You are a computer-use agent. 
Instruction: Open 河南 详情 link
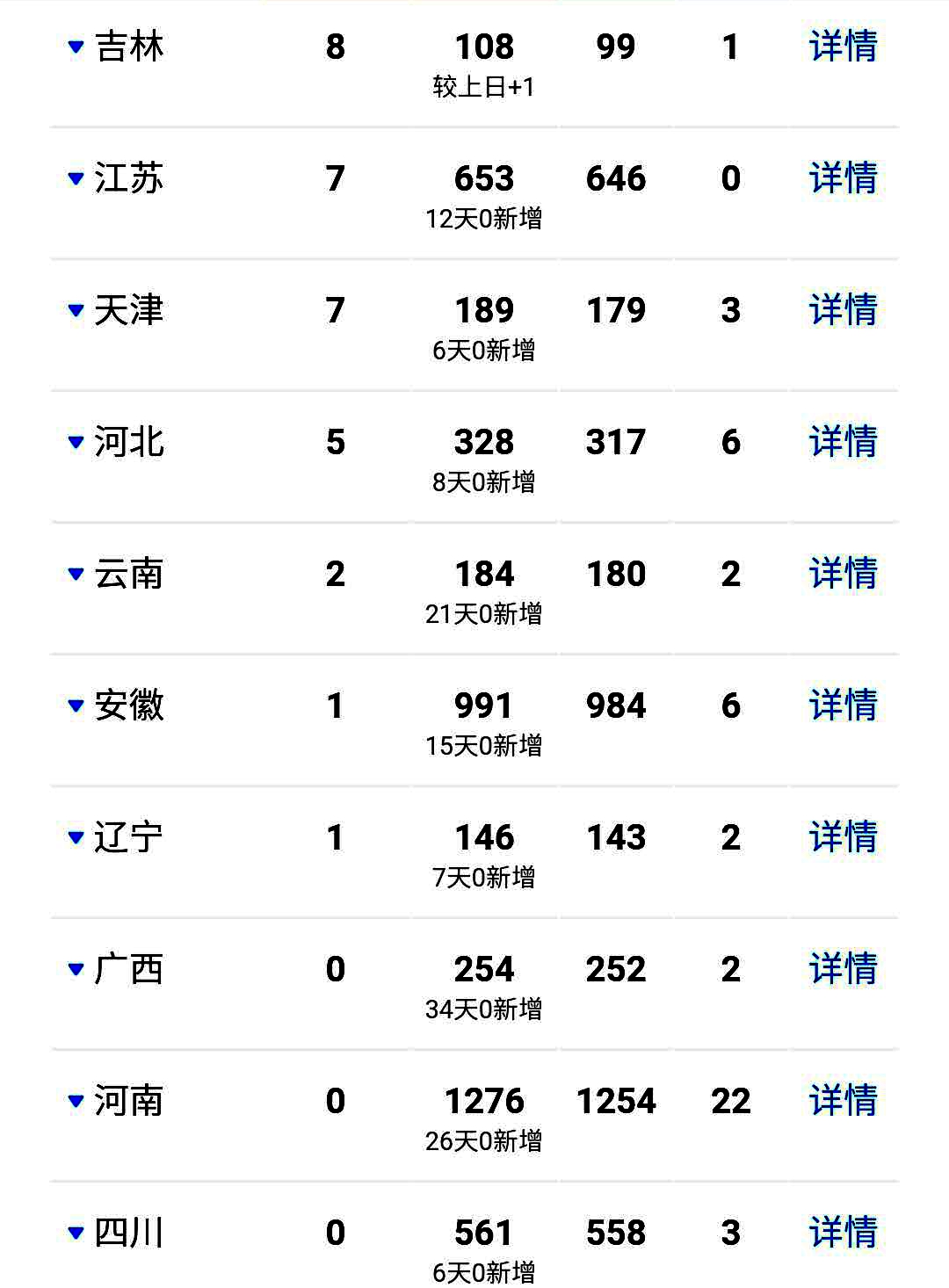point(843,1101)
